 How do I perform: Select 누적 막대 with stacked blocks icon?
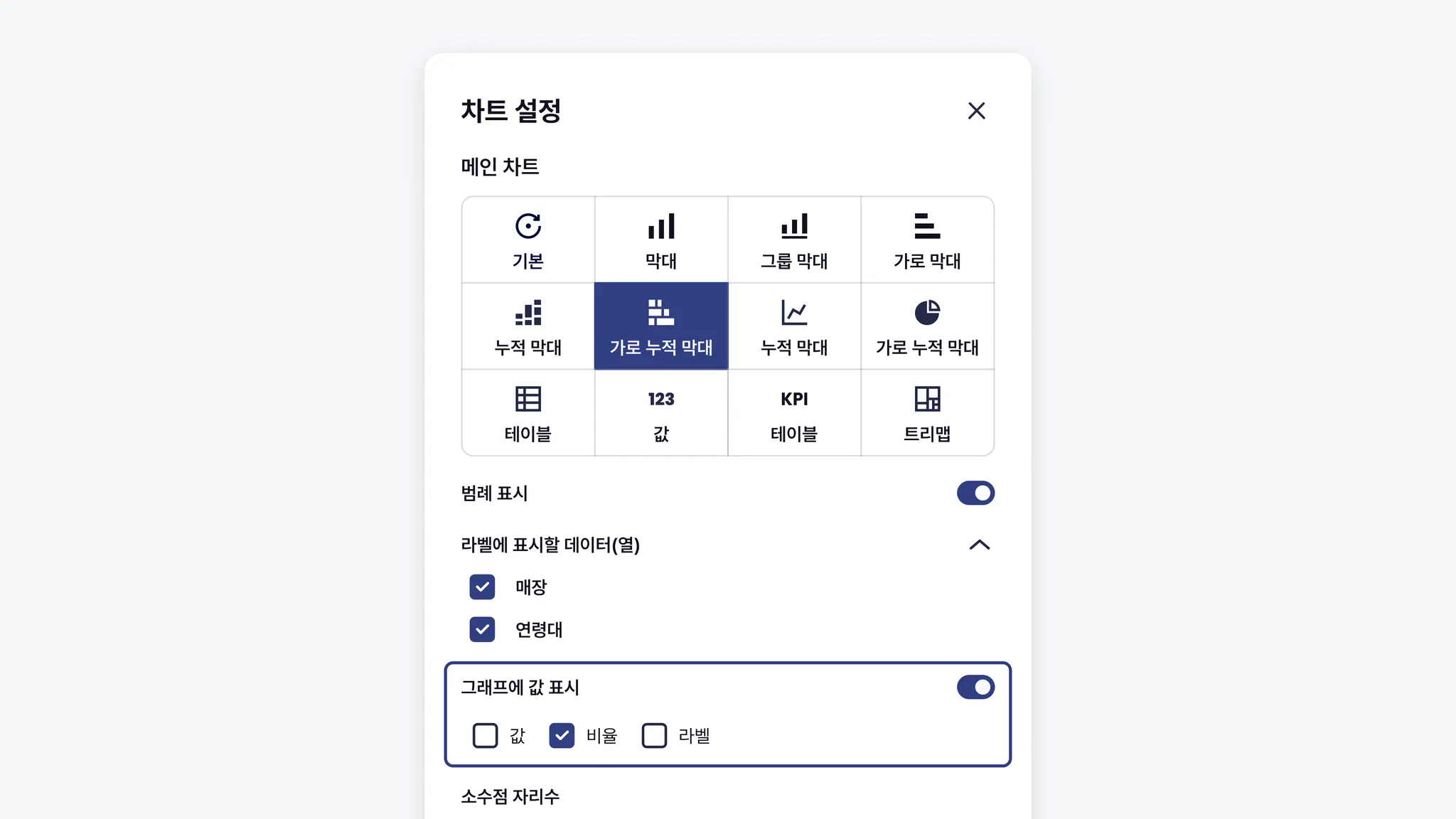click(x=528, y=326)
